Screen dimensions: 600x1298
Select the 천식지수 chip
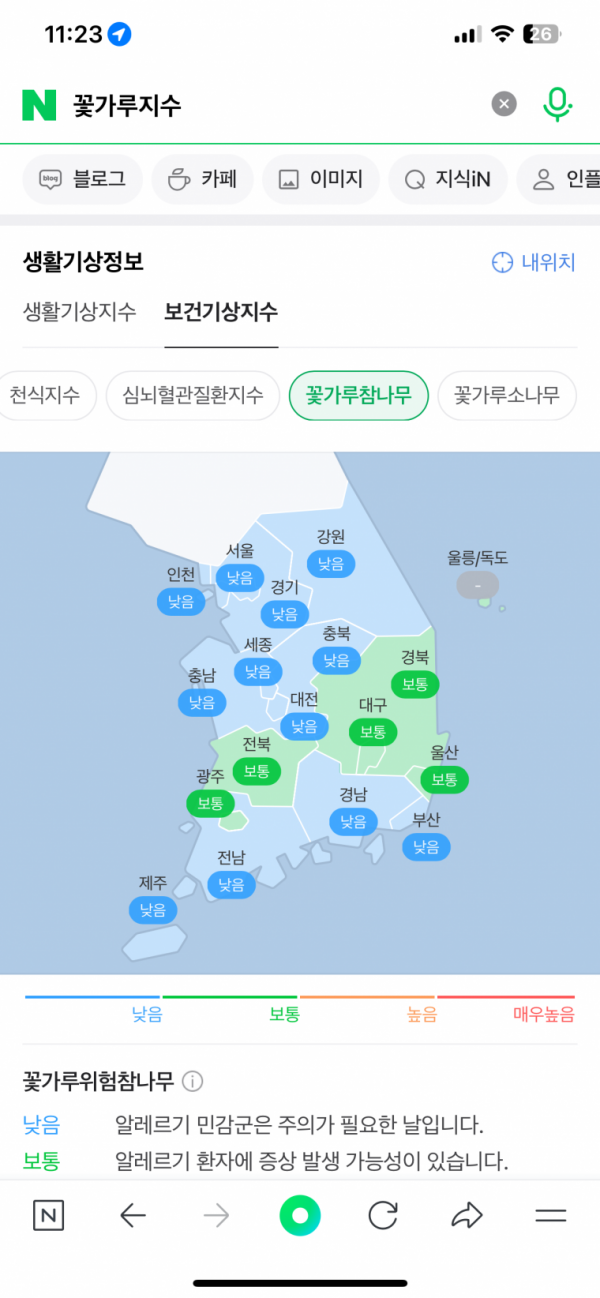coord(45,395)
